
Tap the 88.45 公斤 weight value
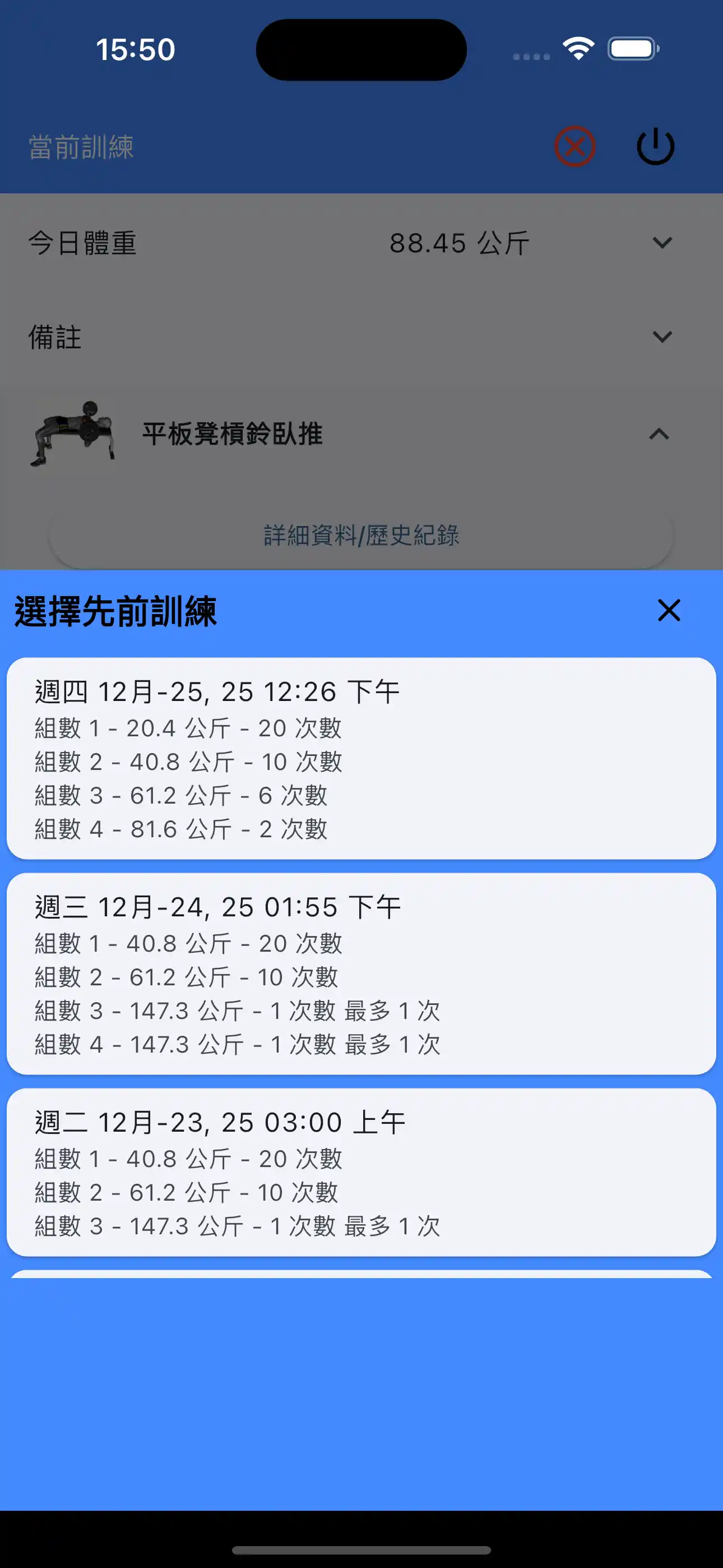point(459,243)
